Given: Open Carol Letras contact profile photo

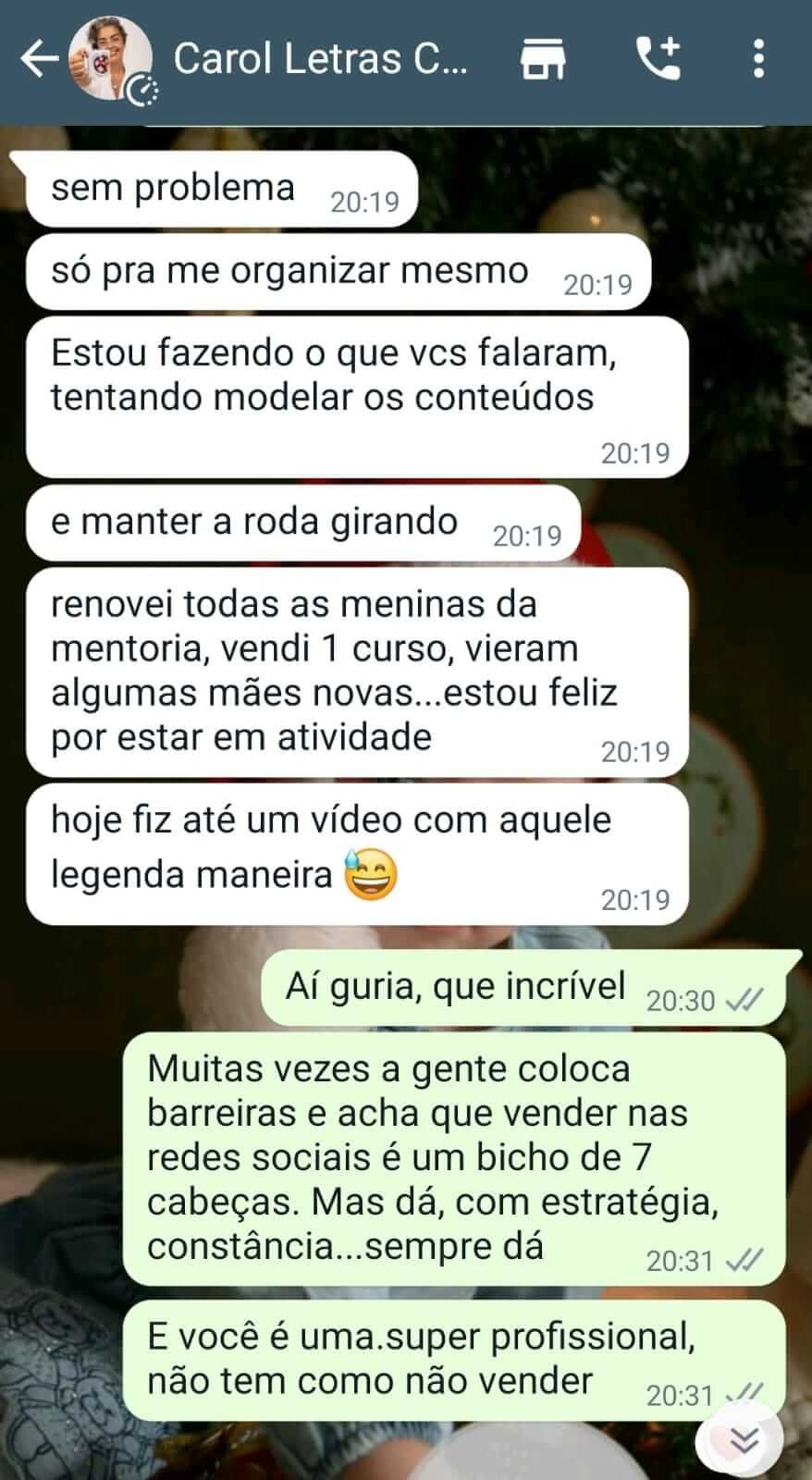Looking at the screenshot, I should (x=111, y=57).
